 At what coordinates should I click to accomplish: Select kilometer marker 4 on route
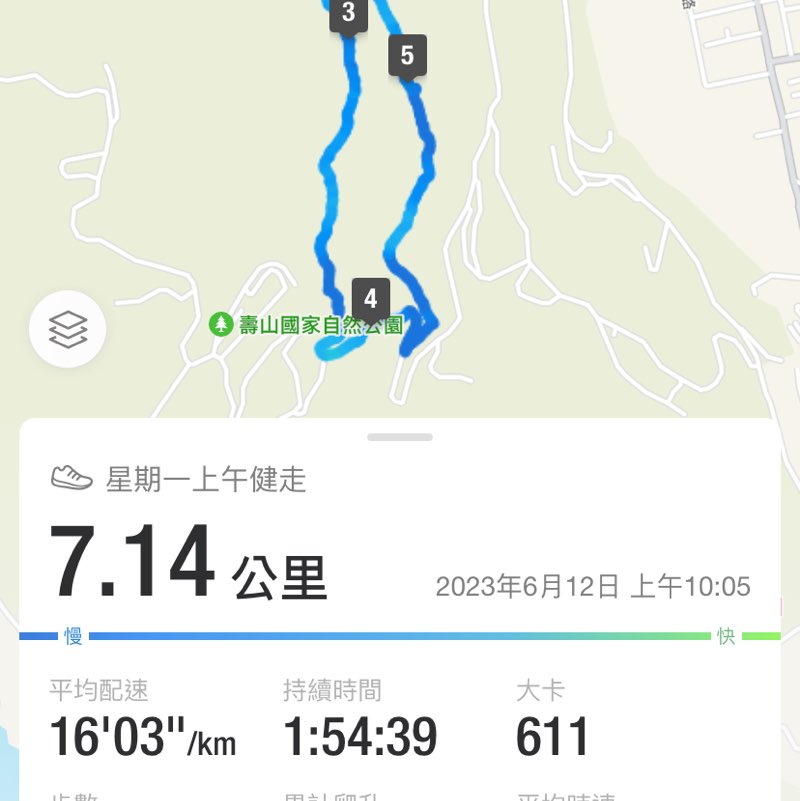coord(371,297)
